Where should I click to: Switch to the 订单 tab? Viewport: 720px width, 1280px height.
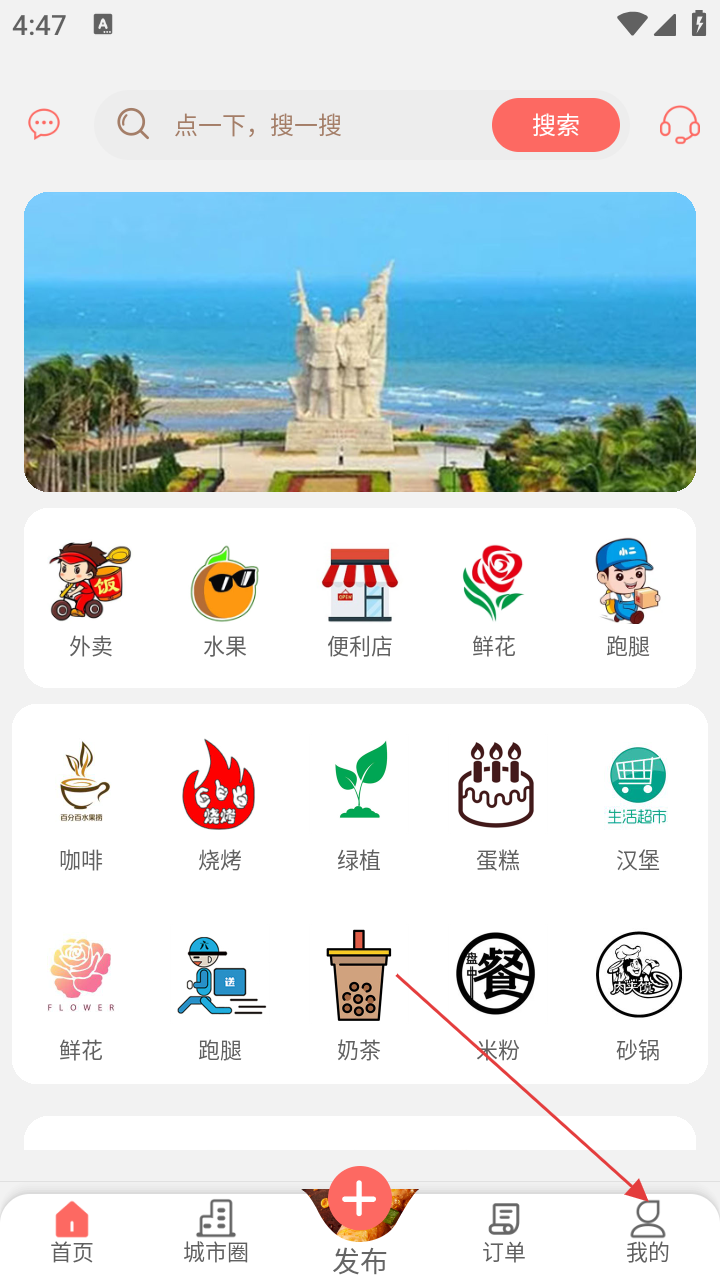point(504,1232)
